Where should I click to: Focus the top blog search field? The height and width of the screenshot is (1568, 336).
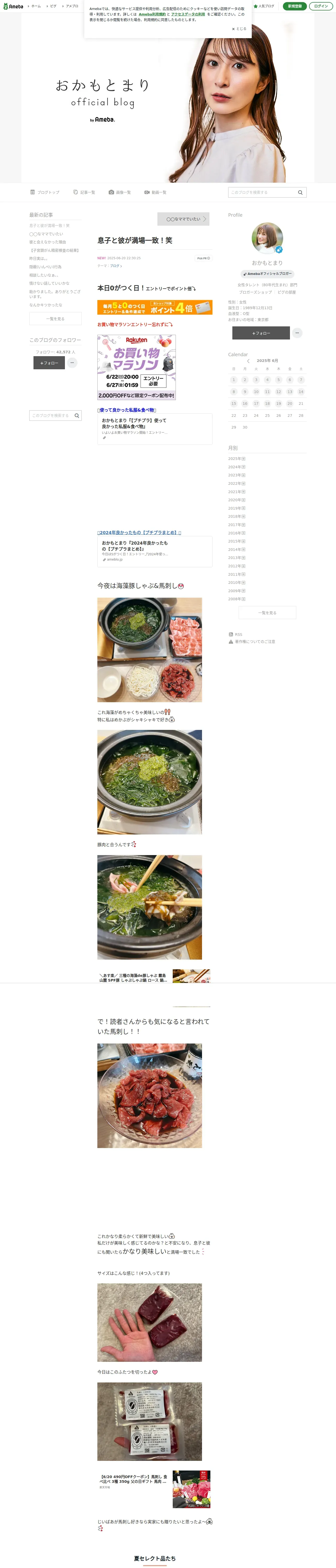click(x=263, y=192)
